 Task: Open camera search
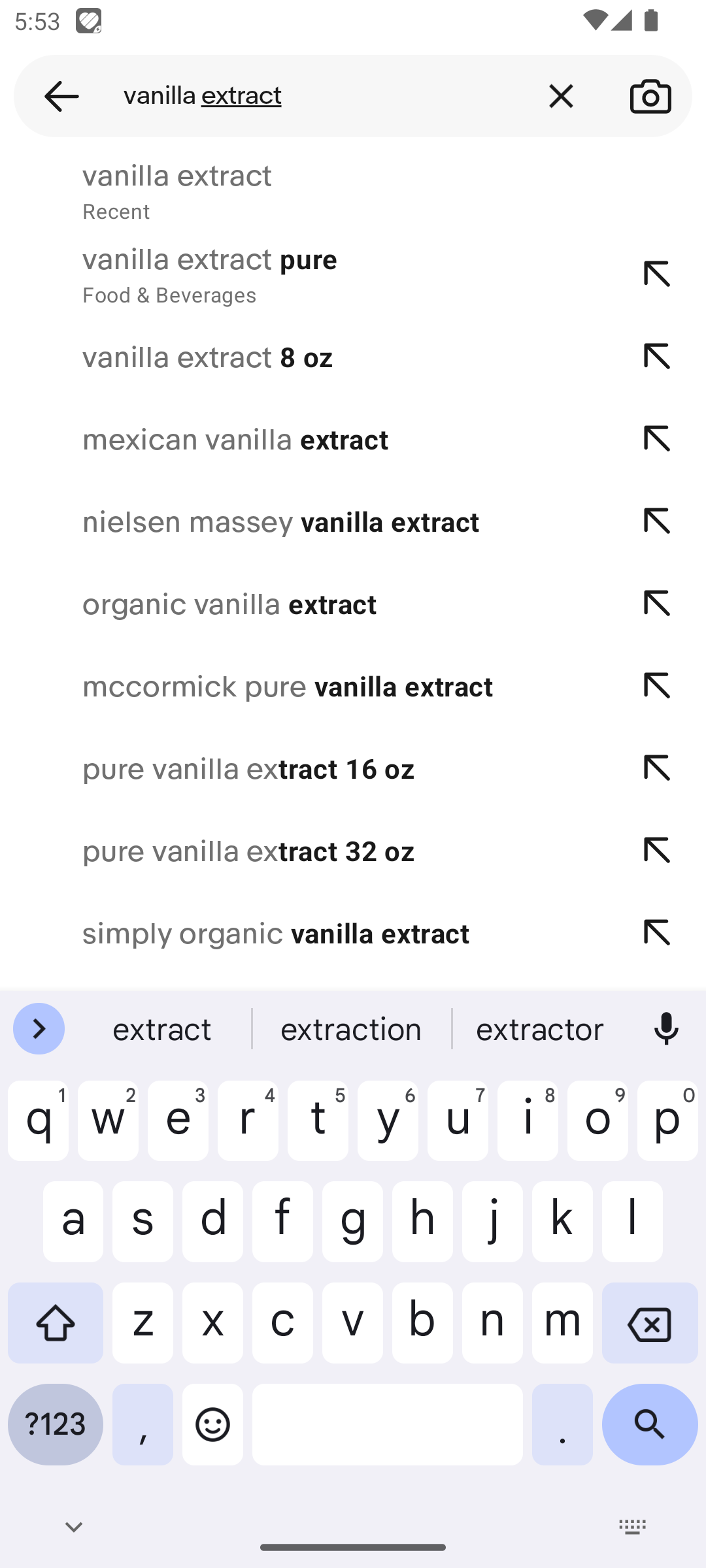[650, 97]
